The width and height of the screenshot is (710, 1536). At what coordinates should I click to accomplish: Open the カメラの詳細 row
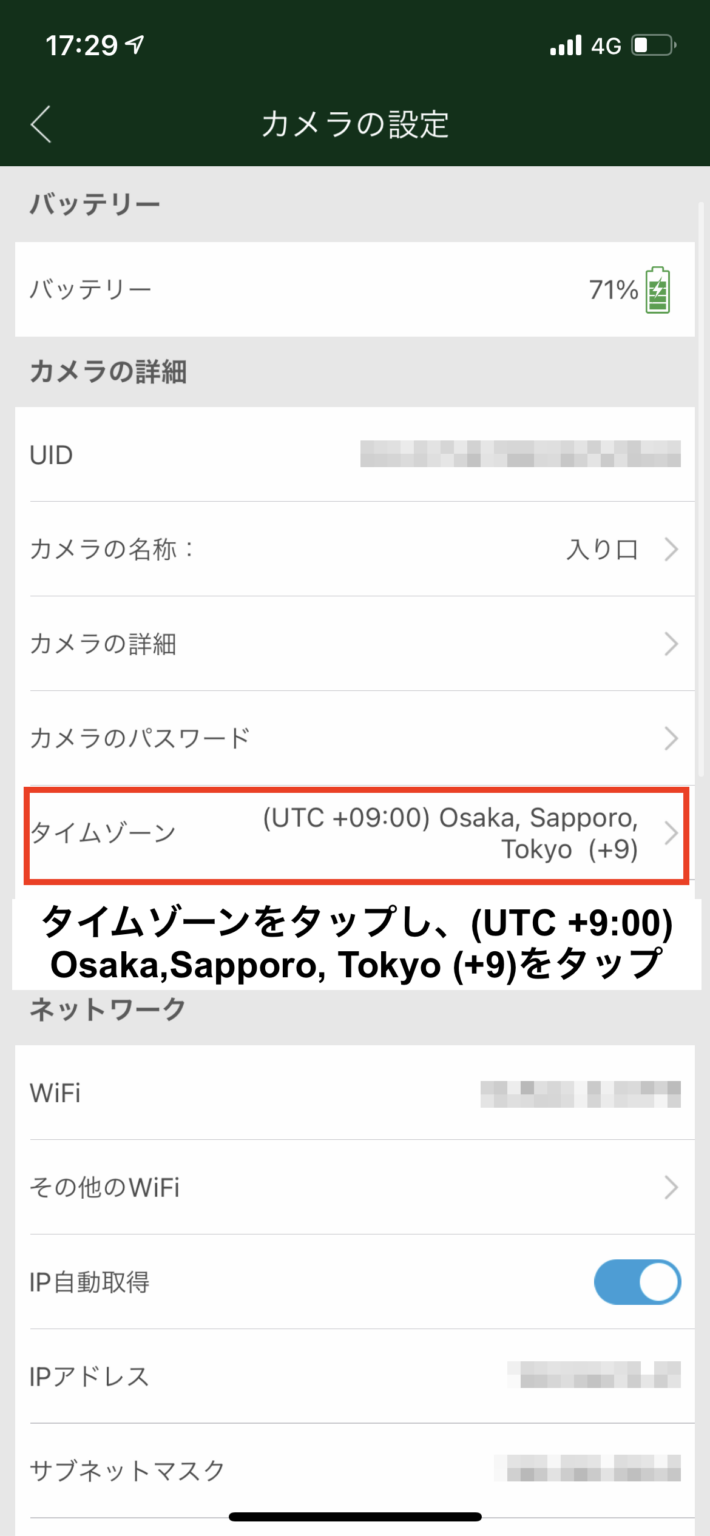click(x=355, y=644)
